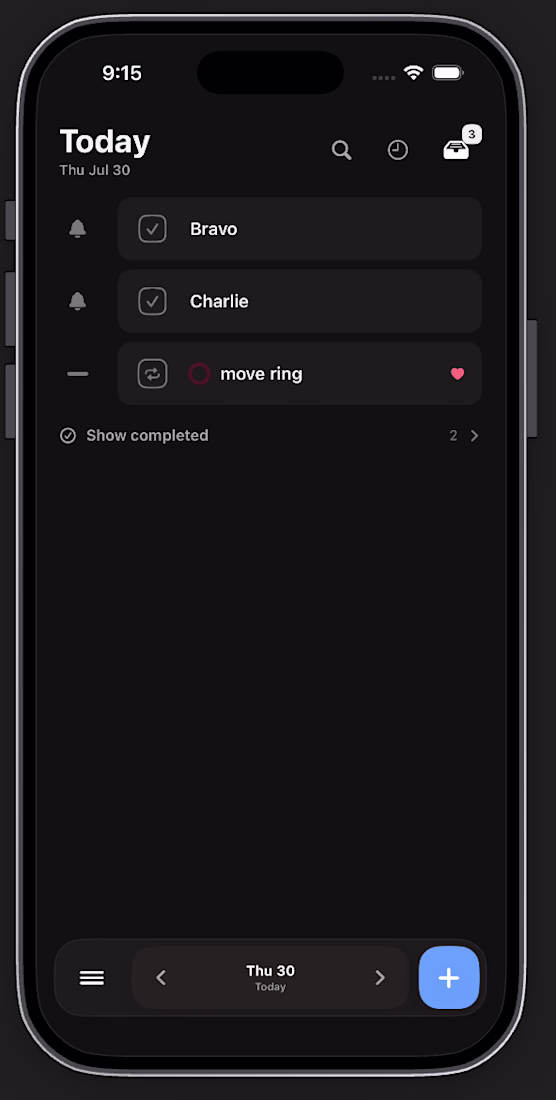
Task: Go to the previous day
Action: [x=161, y=978]
